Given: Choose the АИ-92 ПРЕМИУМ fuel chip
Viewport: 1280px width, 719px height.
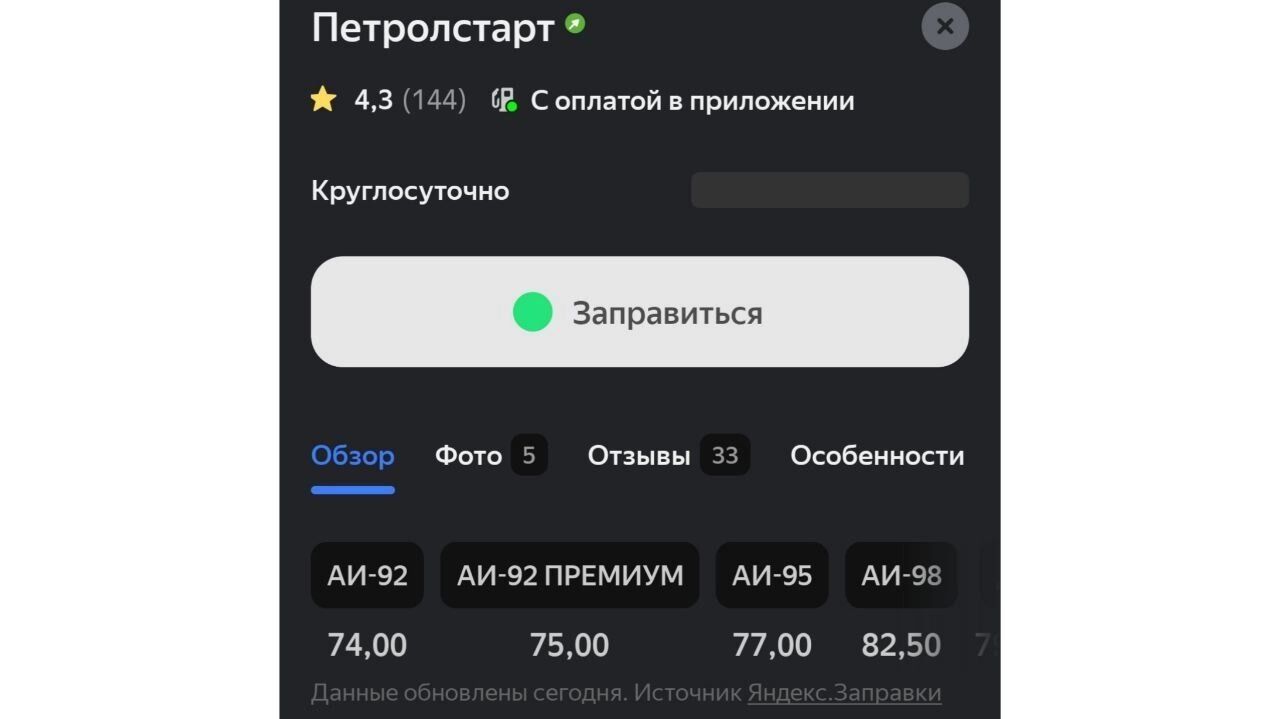Looking at the screenshot, I should coord(569,575).
